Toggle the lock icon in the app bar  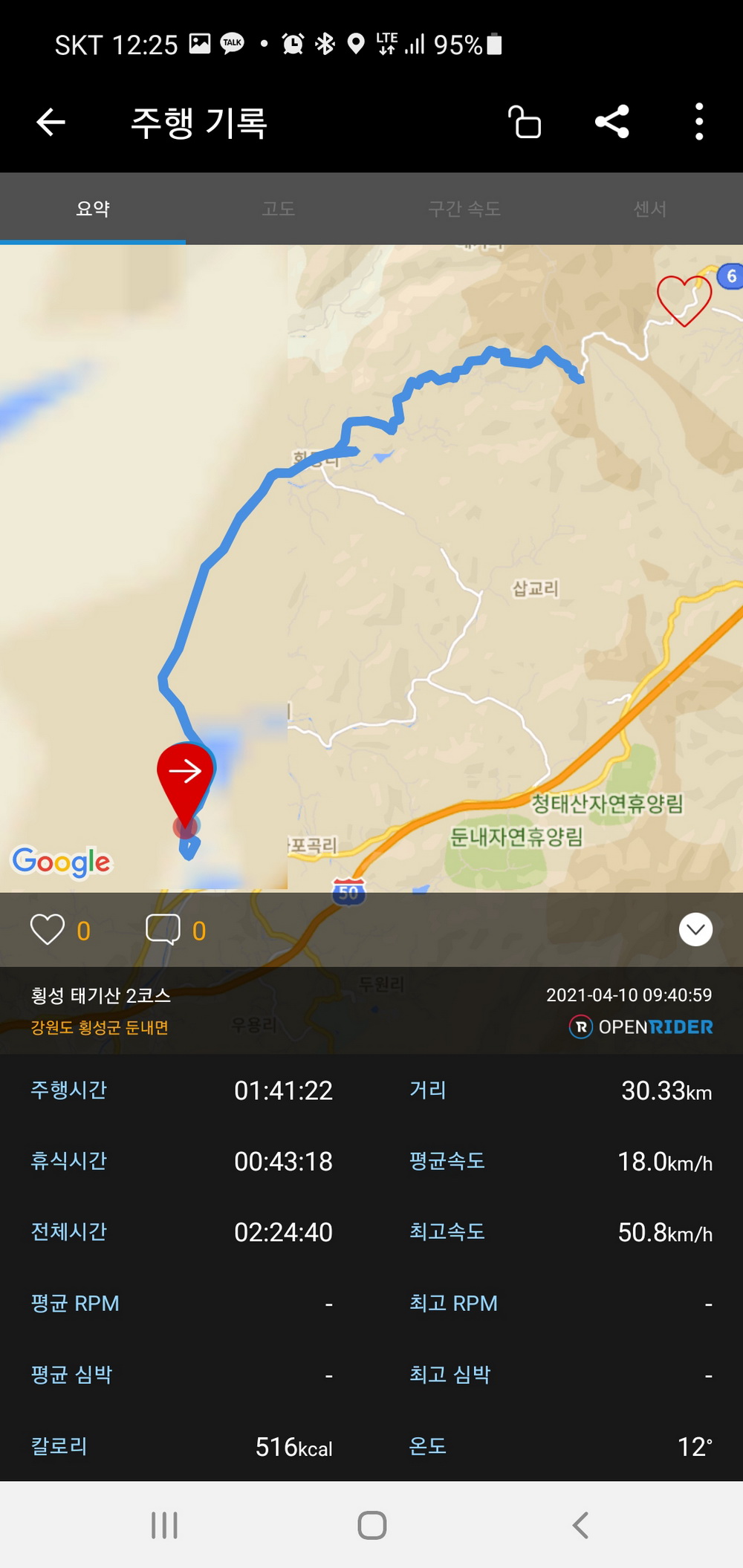pos(525,123)
